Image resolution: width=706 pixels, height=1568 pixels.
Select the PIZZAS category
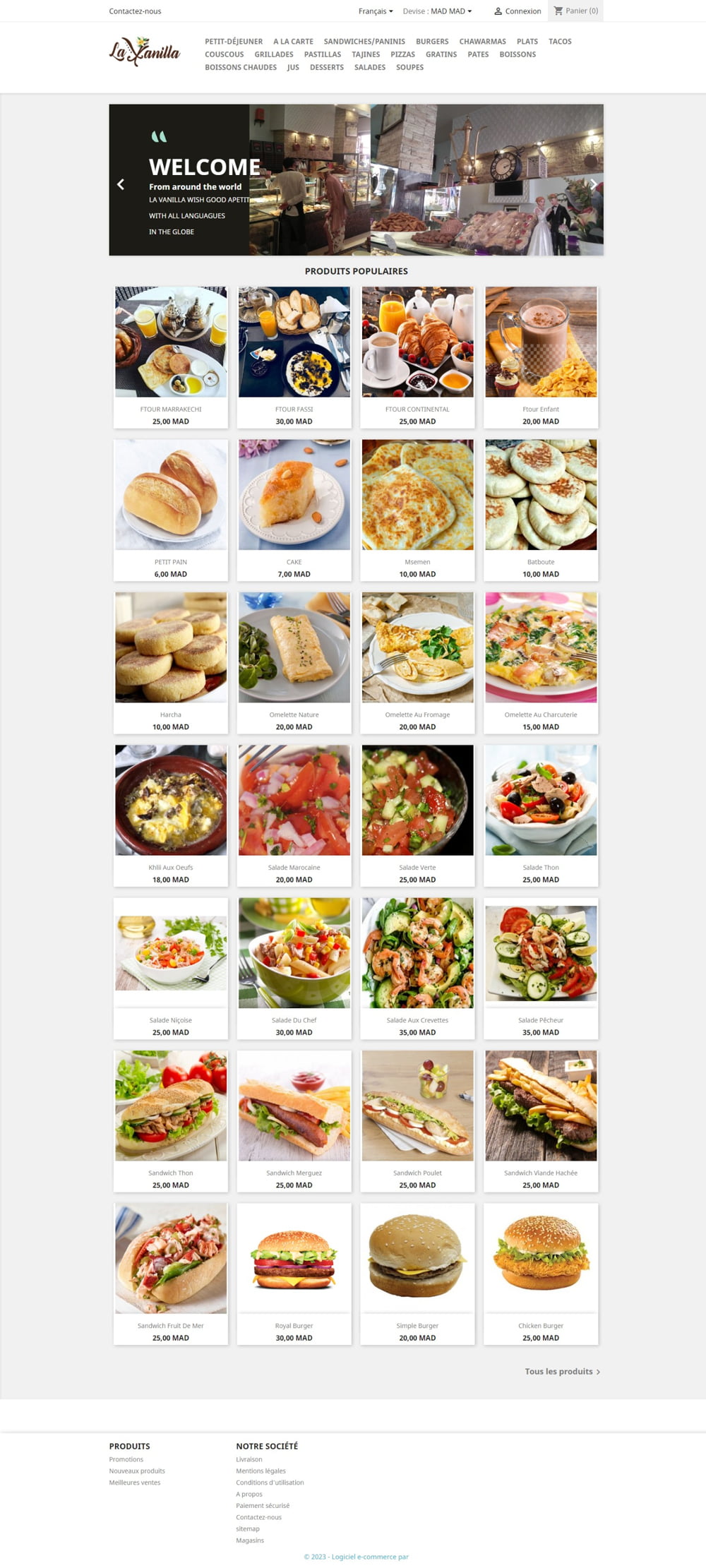402,54
